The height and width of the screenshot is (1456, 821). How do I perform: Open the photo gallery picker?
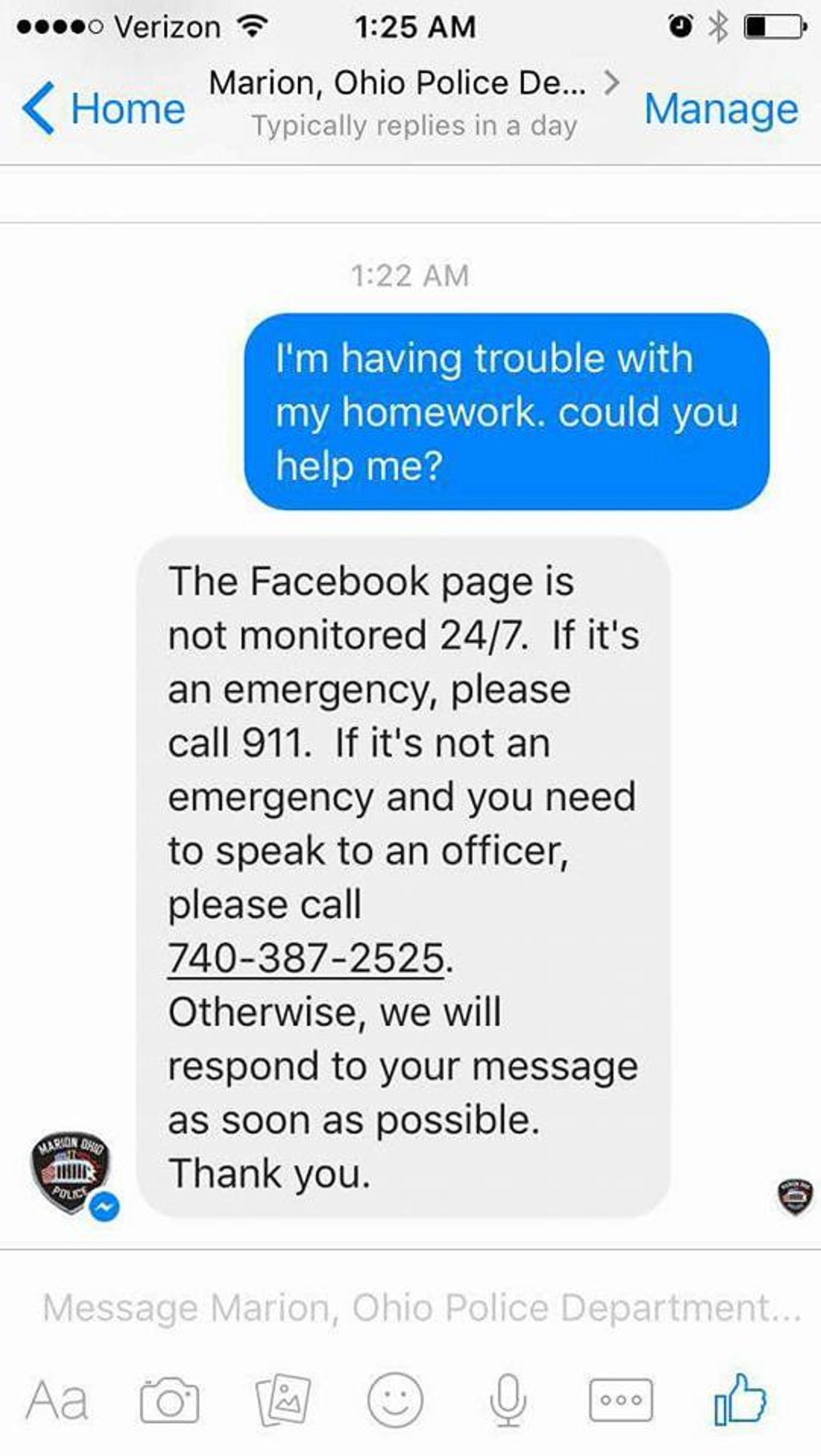pyautogui.click(x=283, y=1399)
